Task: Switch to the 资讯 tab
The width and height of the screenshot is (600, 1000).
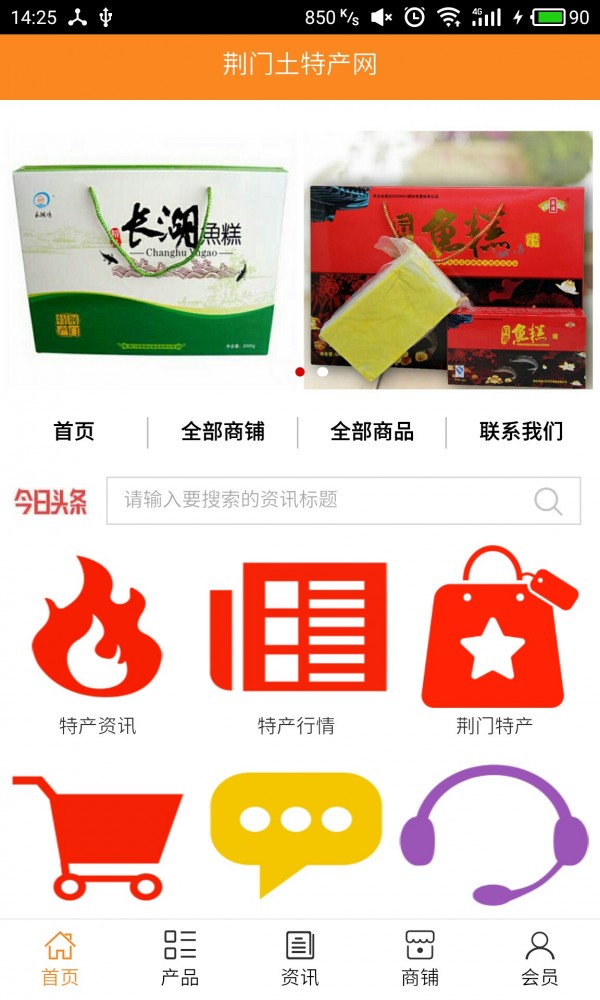Action: coord(300,958)
